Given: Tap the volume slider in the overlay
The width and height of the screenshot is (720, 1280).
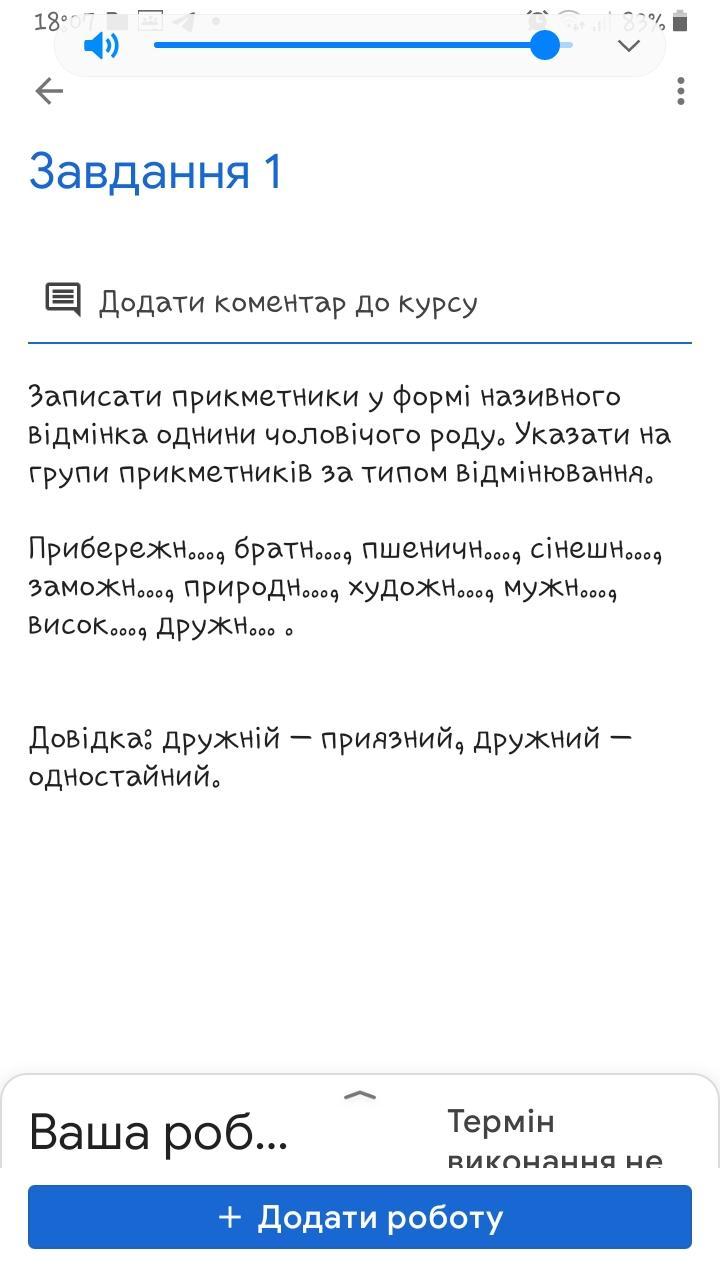Looking at the screenshot, I should tap(363, 45).
